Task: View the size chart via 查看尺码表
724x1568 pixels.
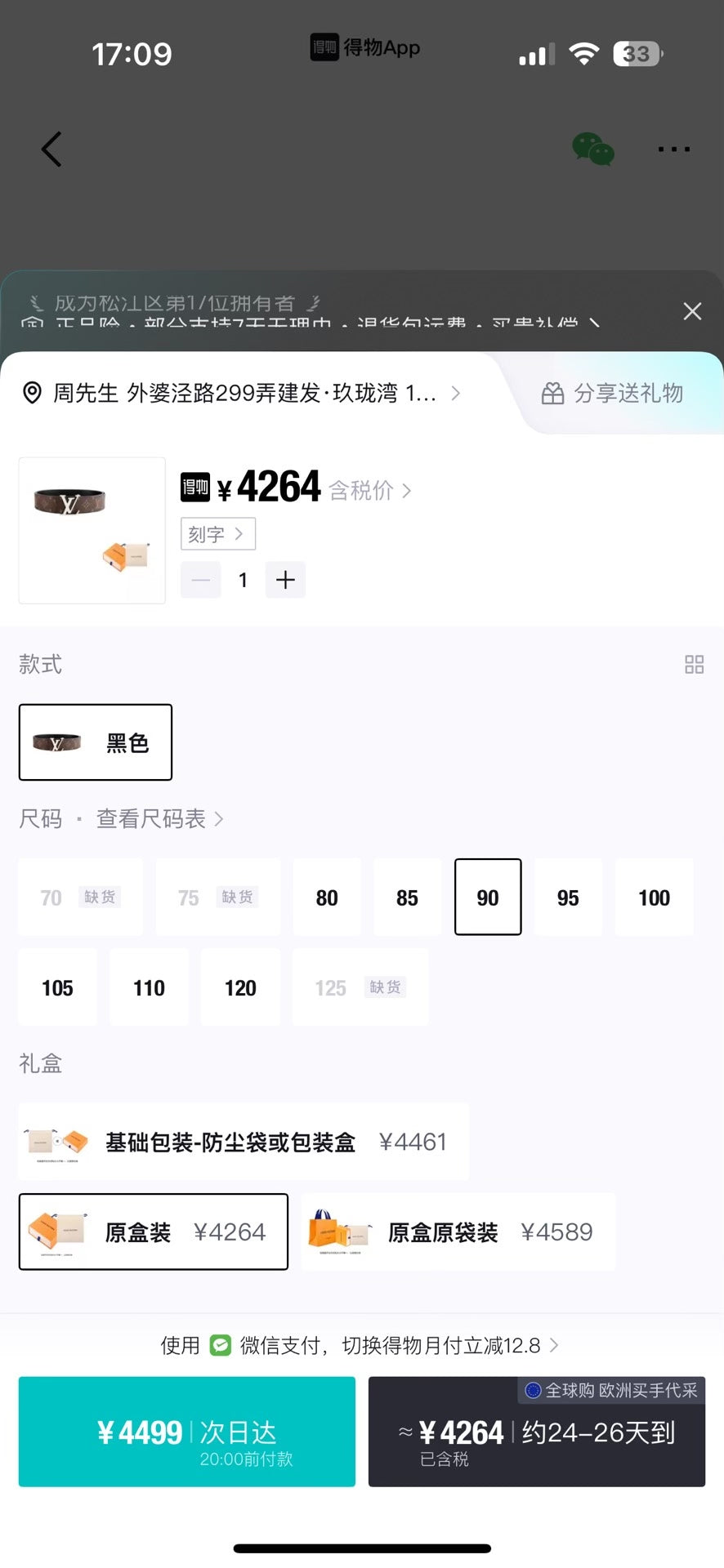Action: click(x=159, y=819)
